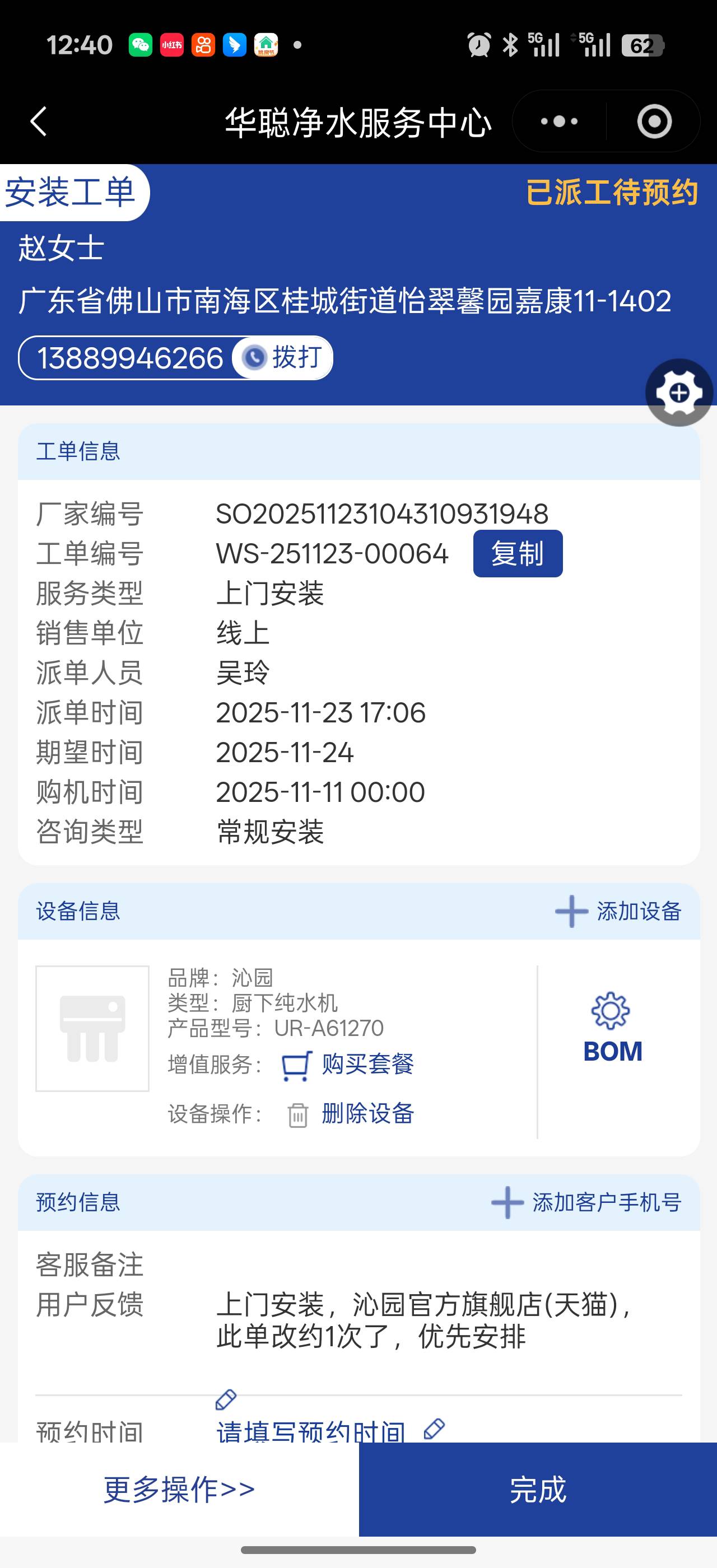Add a customer phone number via 添加客户手机号
This screenshot has width=717, height=1568.
pos(586,1202)
